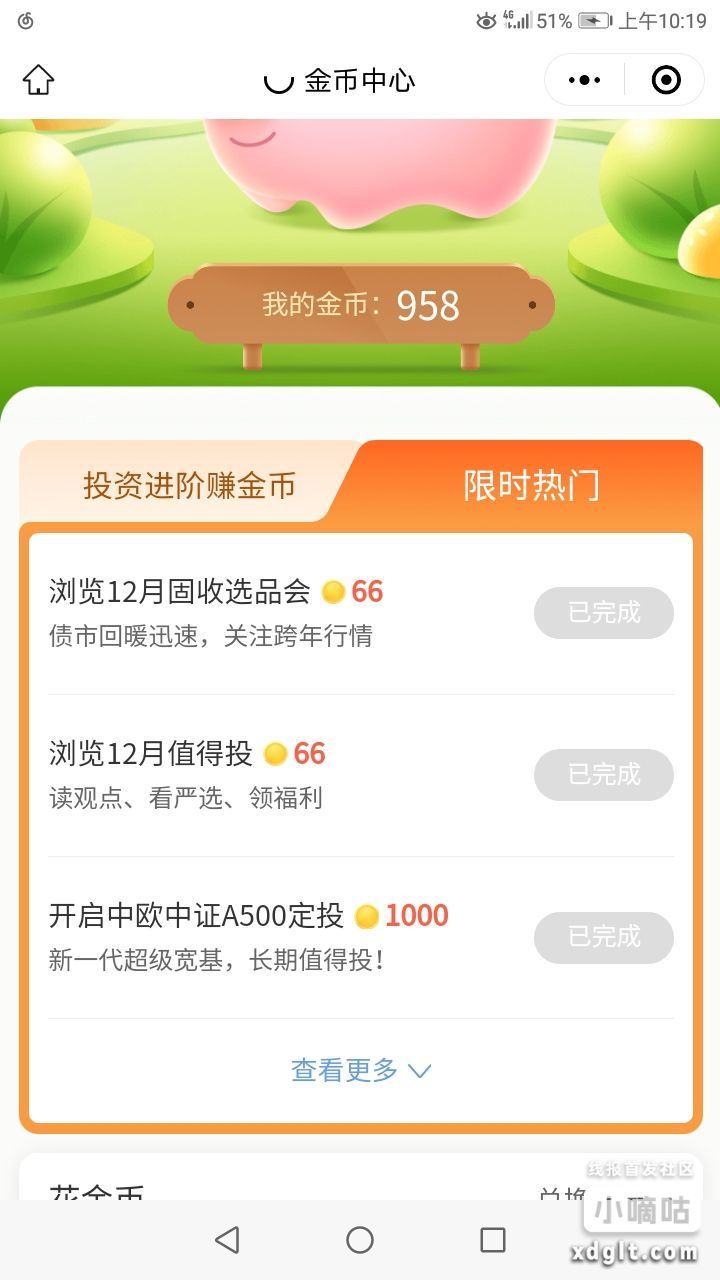Switch to 投资进阶赚金币 tab

click(x=189, y=486)
